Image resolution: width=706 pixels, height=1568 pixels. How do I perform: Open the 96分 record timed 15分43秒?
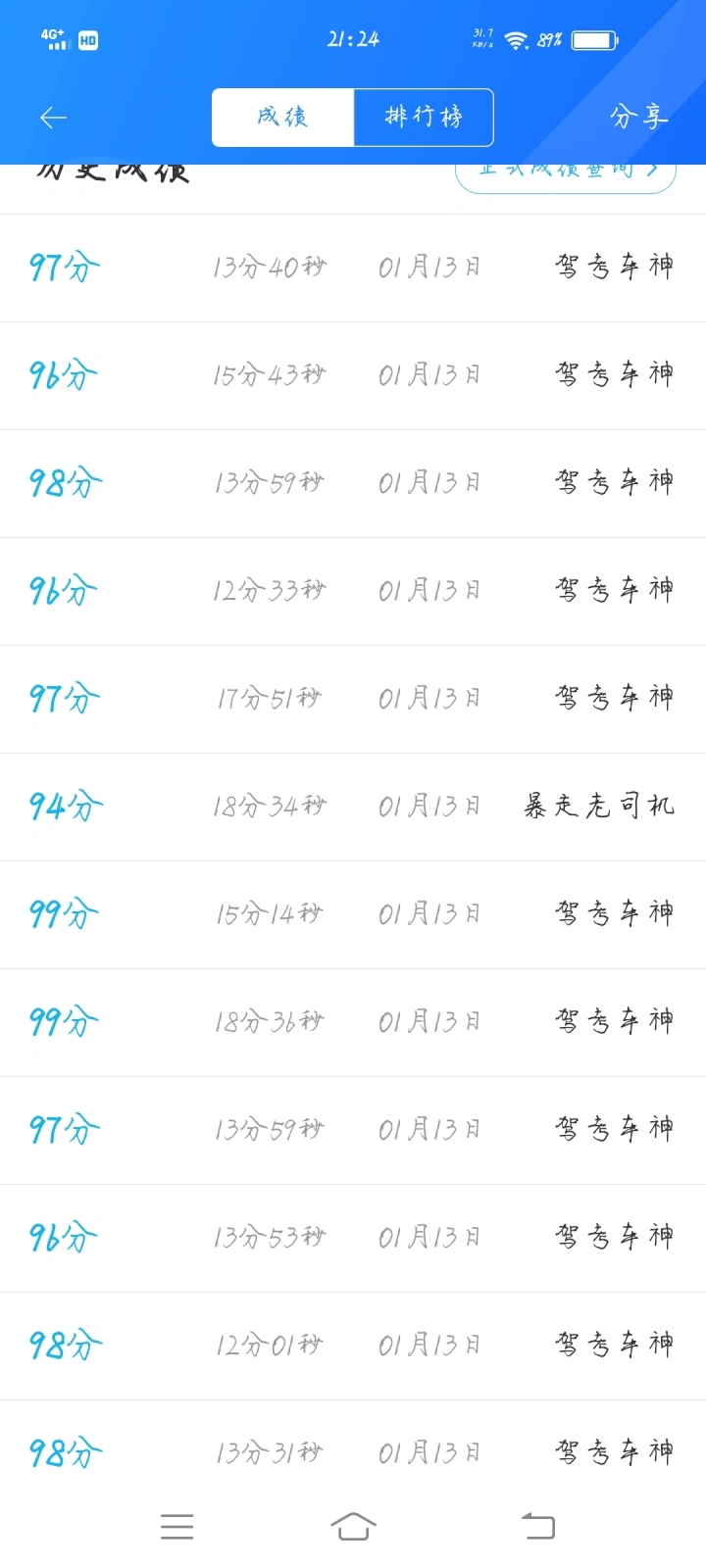click(353, 375)
